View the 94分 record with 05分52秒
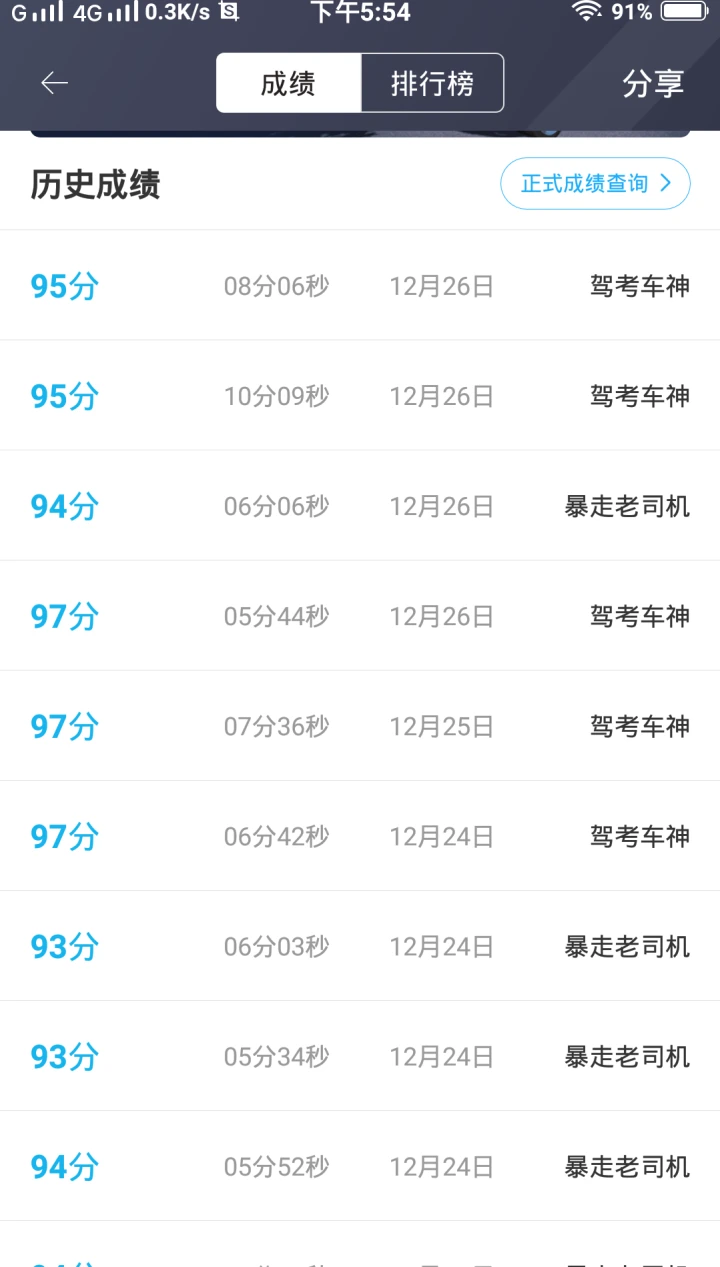Screen dimensions: 720x1267 (x=360, y=1166)
